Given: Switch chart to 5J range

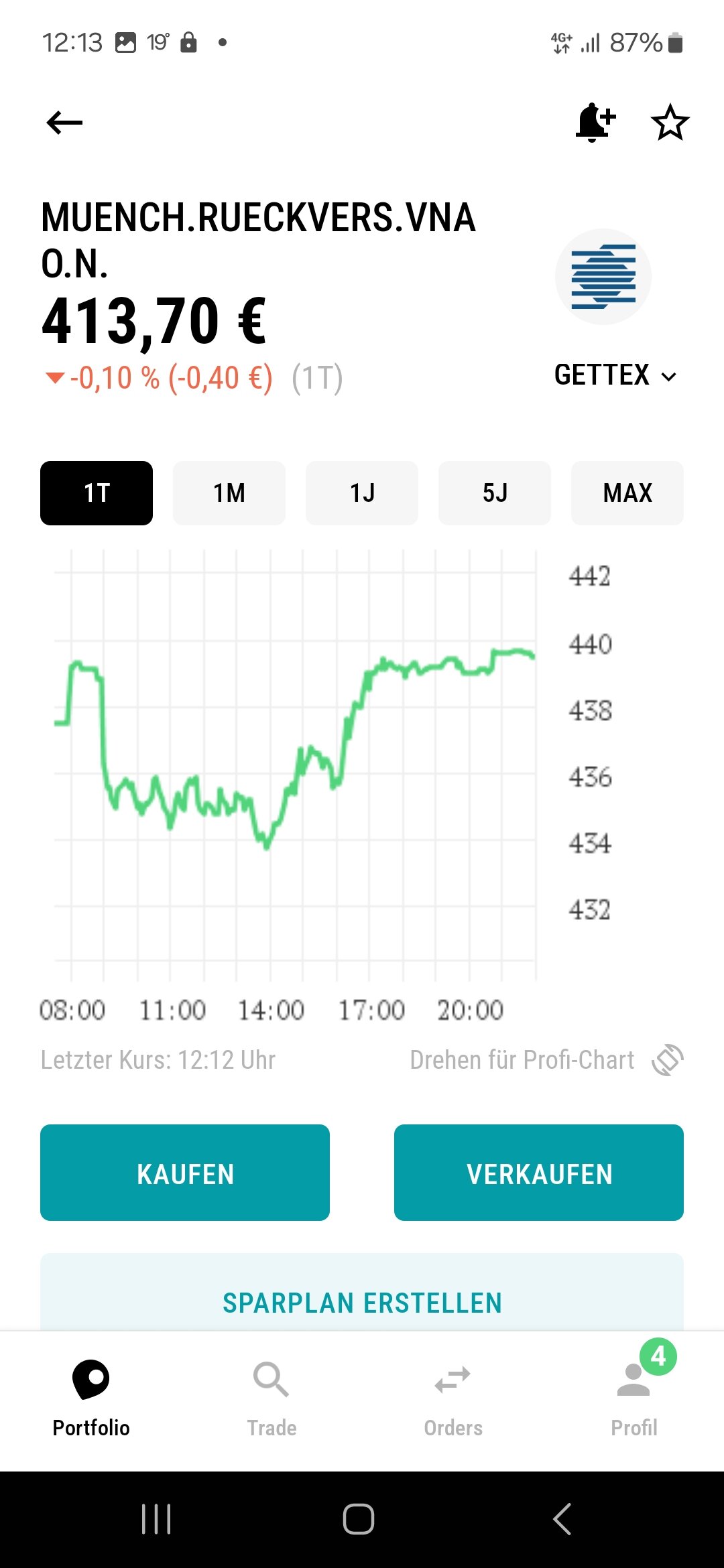Looking at the screenshot, I should [495, 493].
